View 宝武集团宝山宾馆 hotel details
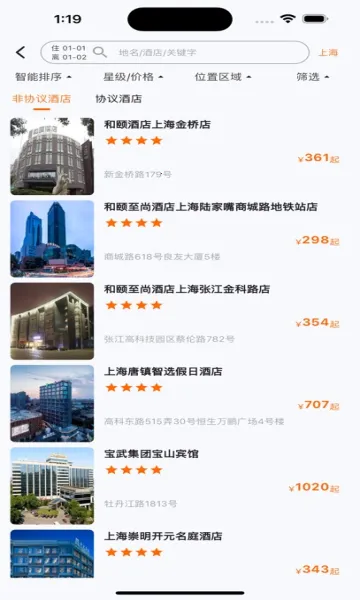Screen dimensions: 360x600 tap(180, 486)
